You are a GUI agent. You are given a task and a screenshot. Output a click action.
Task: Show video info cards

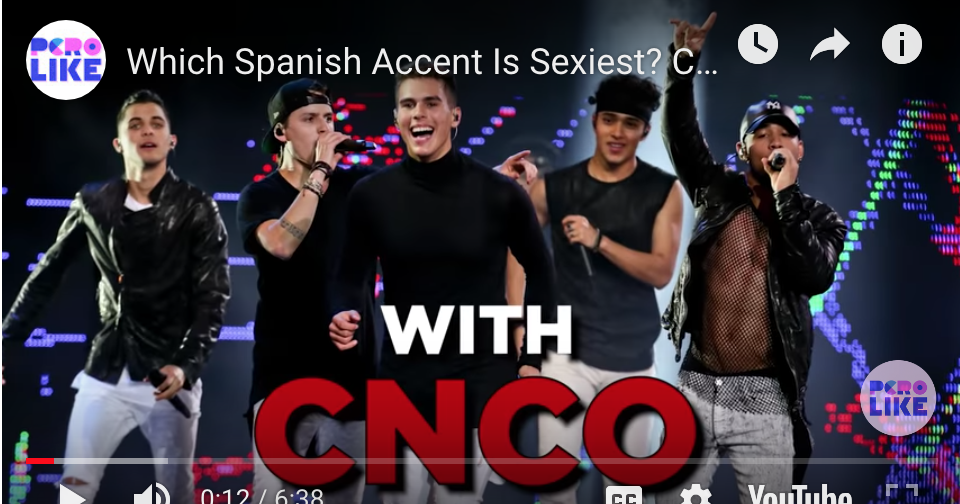[901, 44]
